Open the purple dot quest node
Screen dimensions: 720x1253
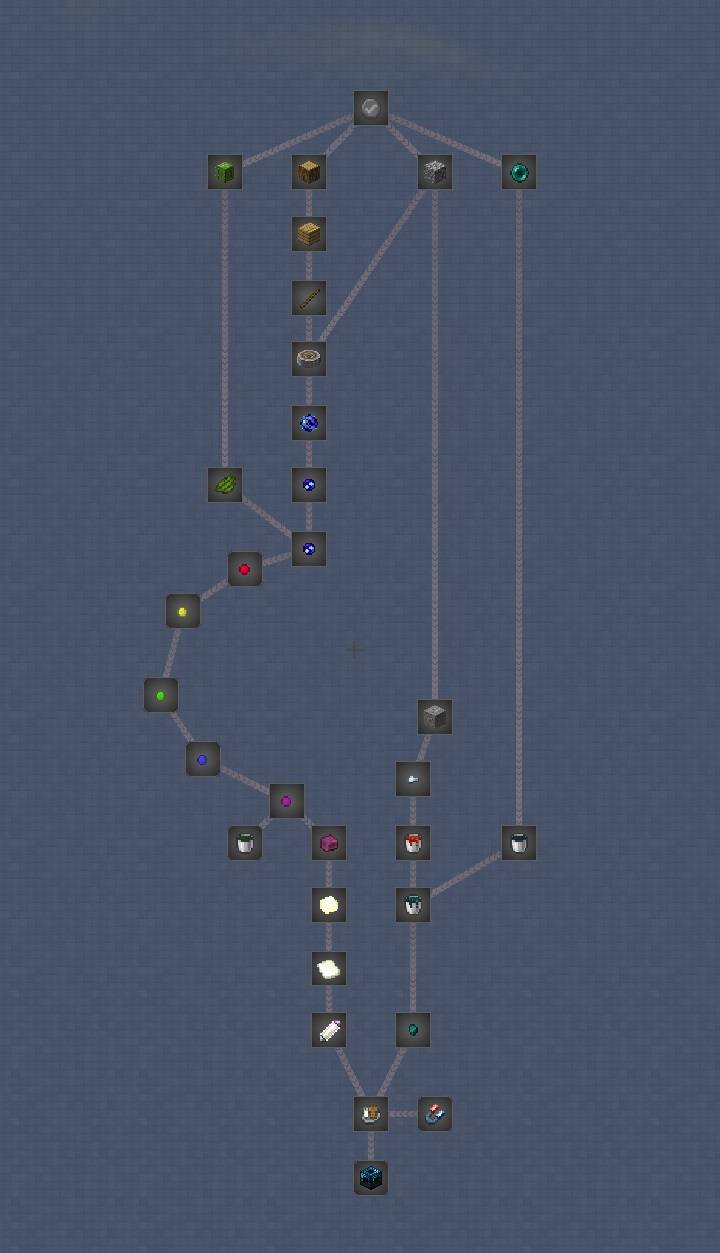(287, 801)
